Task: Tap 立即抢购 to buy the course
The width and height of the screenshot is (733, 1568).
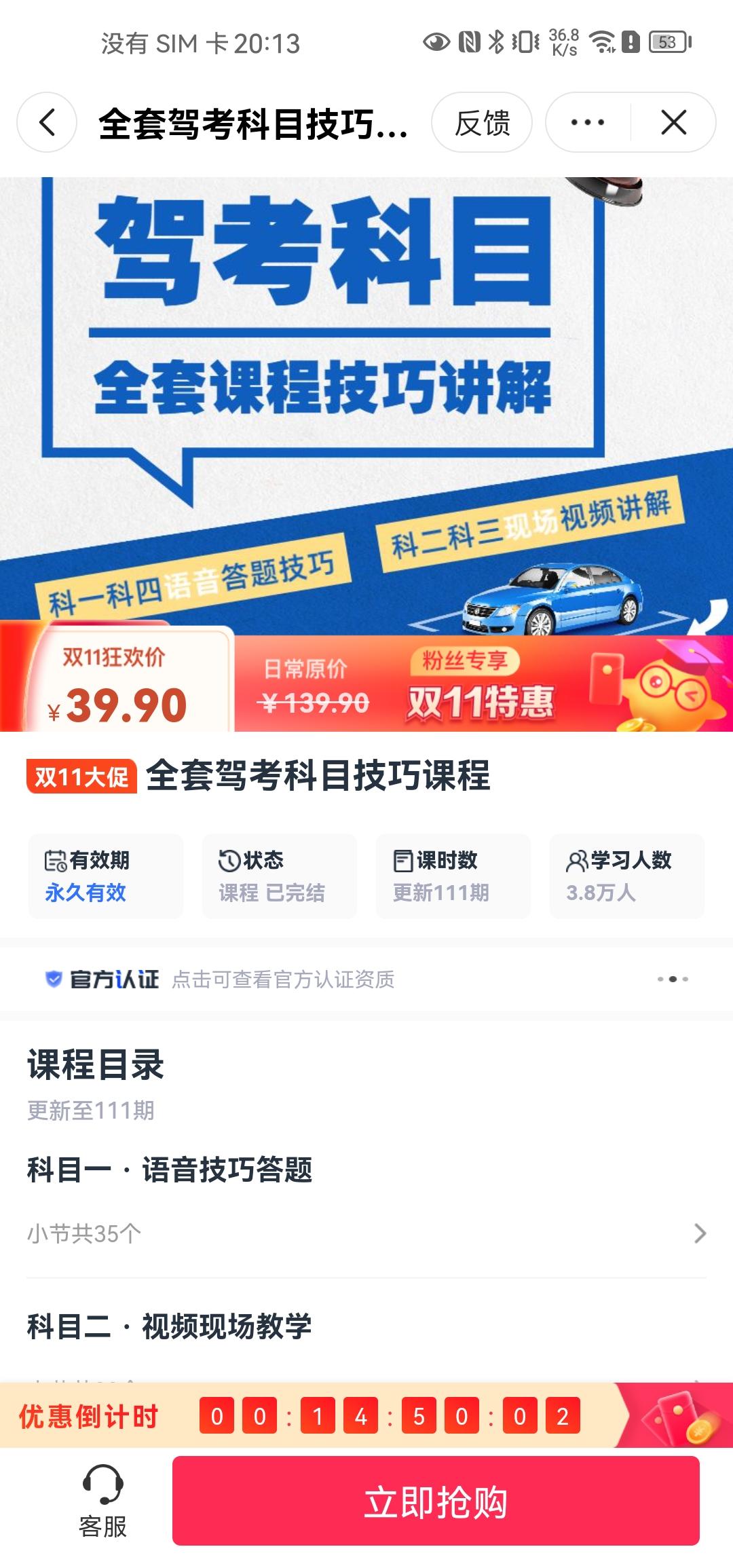Action: coord(436,1501)
